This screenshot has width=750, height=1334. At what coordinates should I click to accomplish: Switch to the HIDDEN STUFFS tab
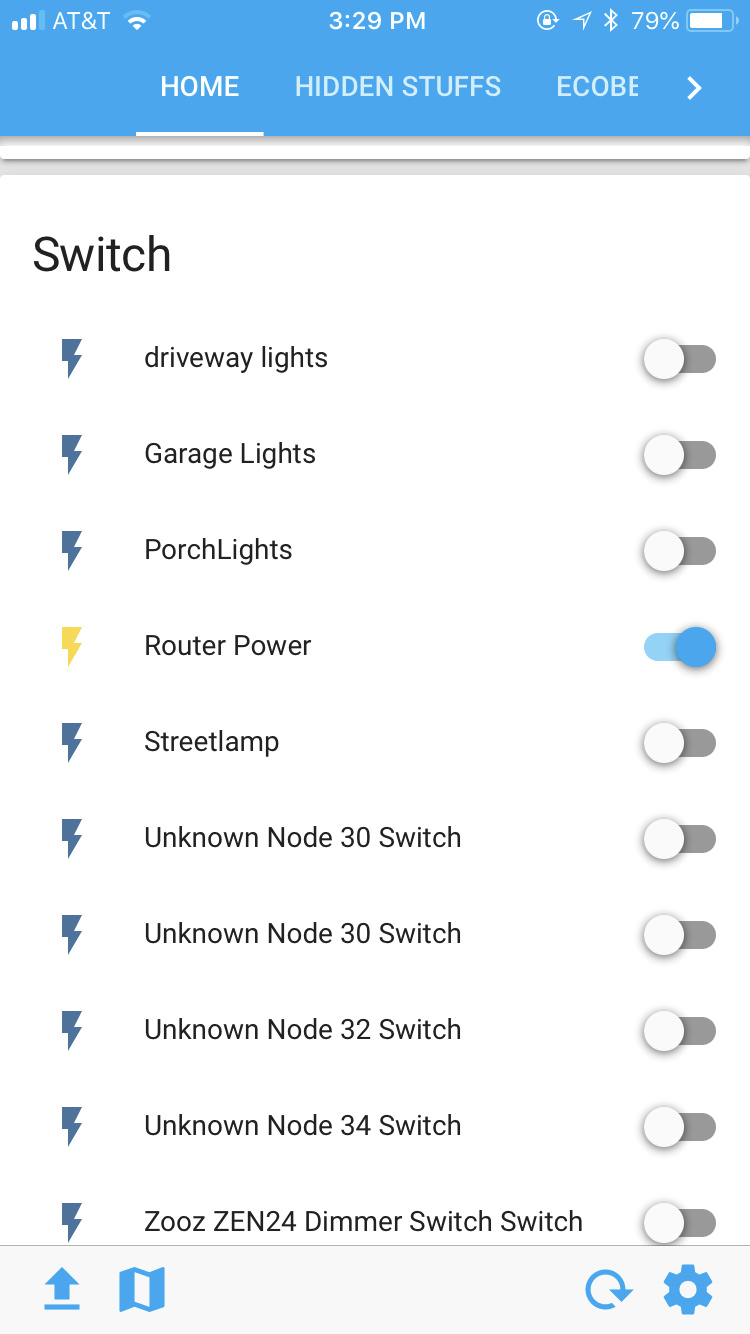(397, 87)
